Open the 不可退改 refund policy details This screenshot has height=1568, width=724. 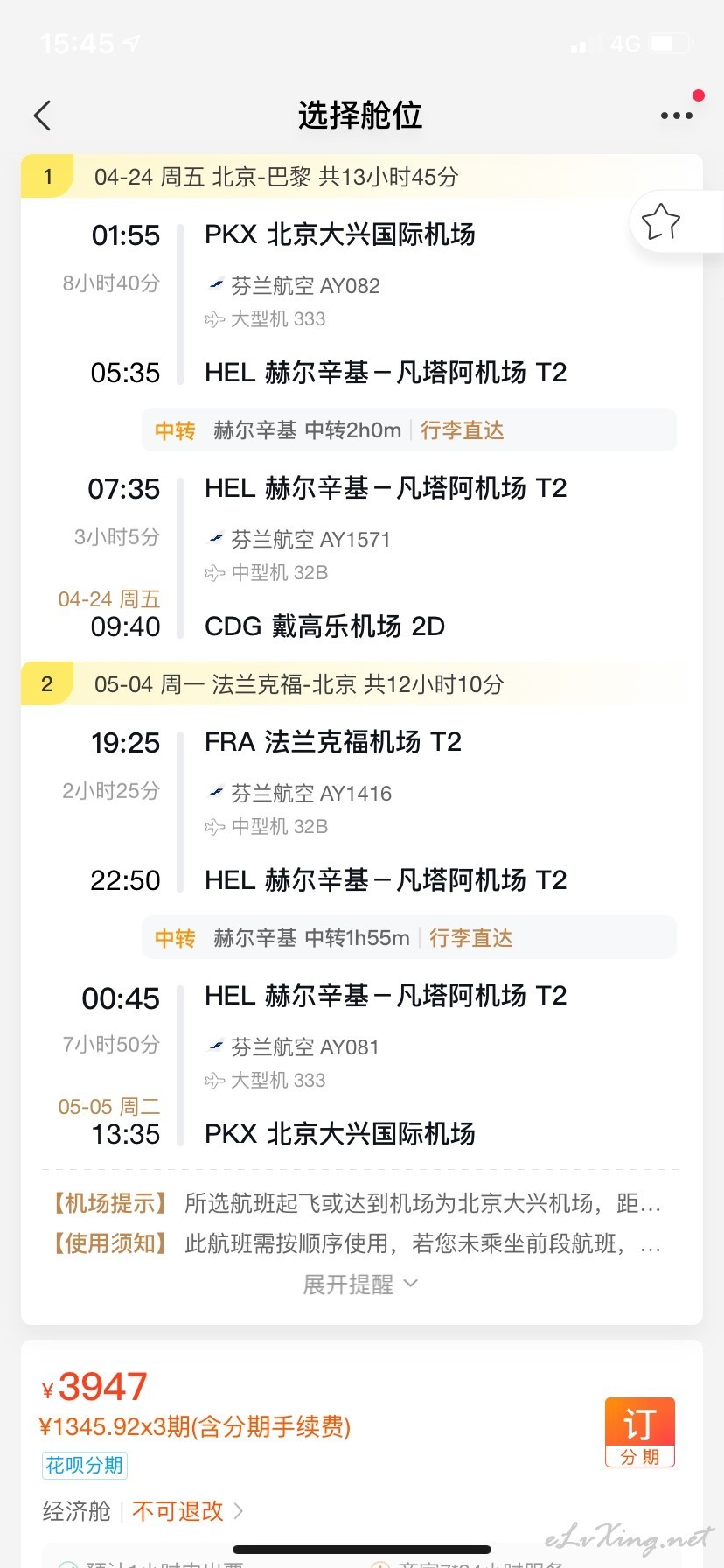[187, 1511]
